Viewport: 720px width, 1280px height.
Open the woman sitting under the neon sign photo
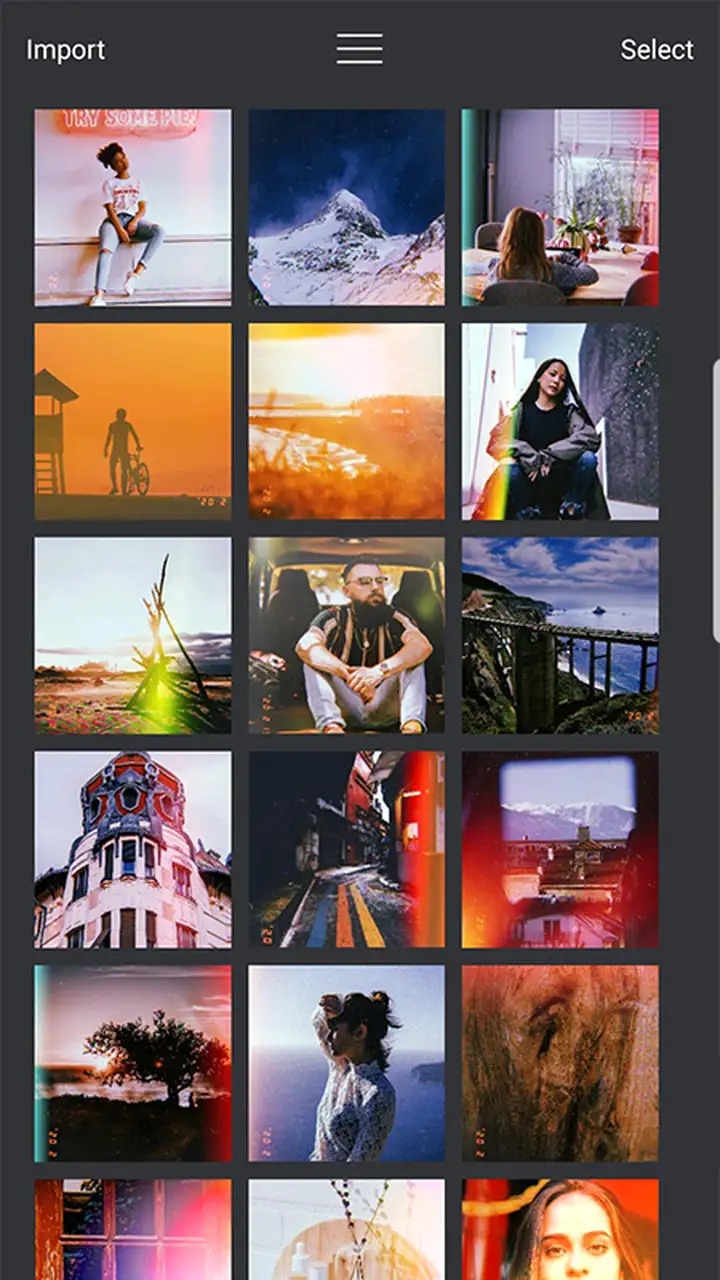click(x=133, y=207)
